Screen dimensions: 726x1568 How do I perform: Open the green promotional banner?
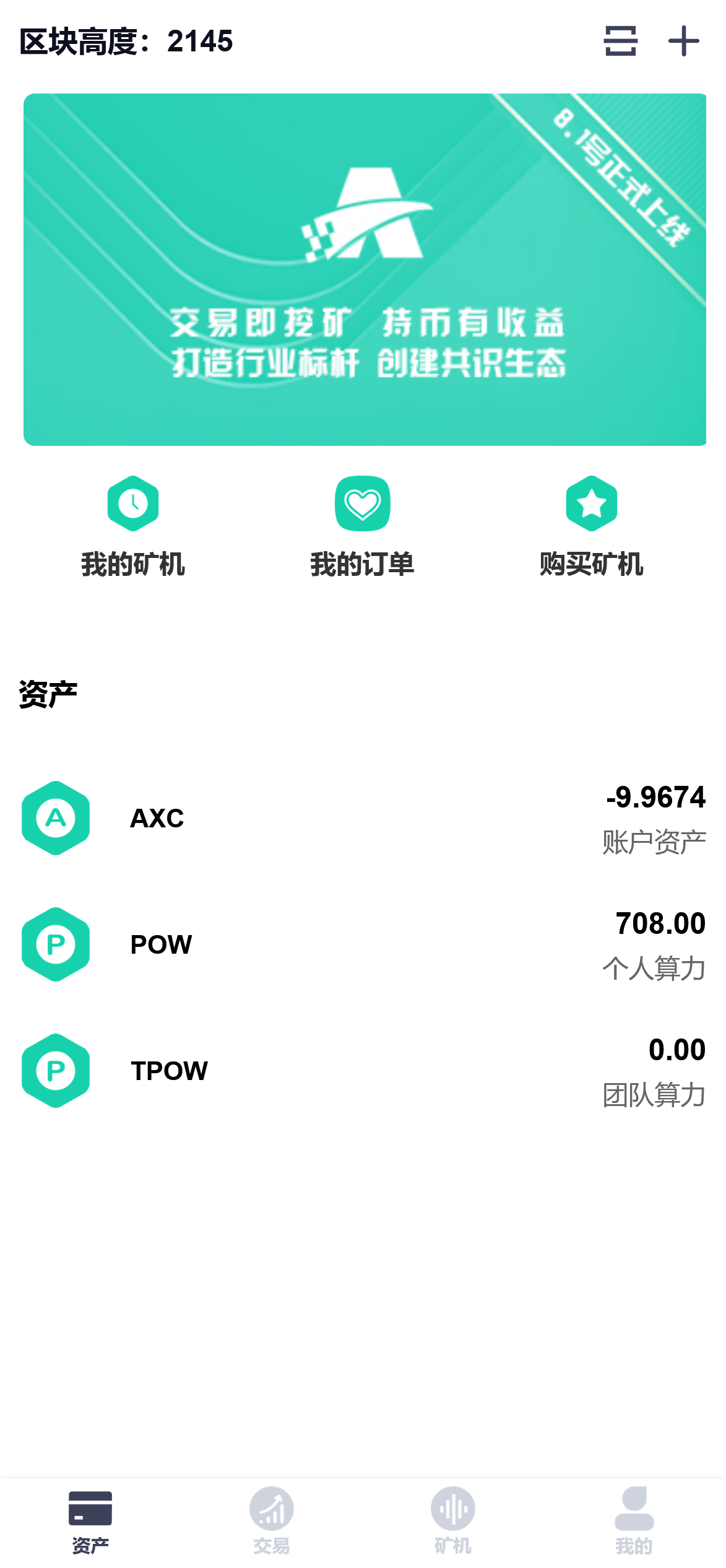[365, 269]
